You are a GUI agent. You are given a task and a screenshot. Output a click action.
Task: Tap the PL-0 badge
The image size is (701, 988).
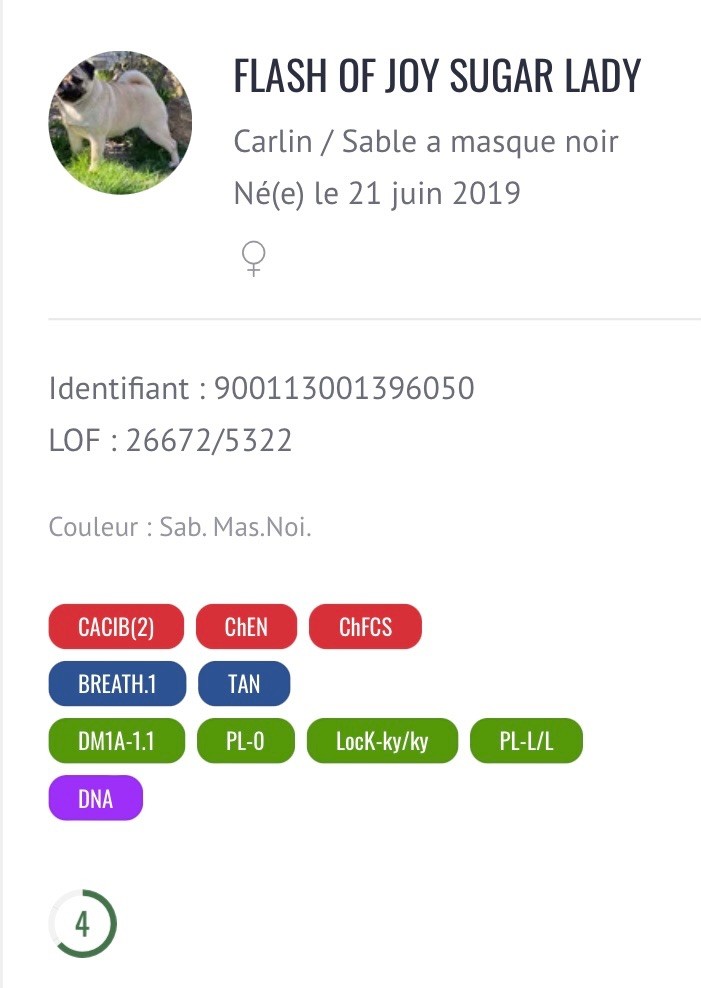coord(246,742)
